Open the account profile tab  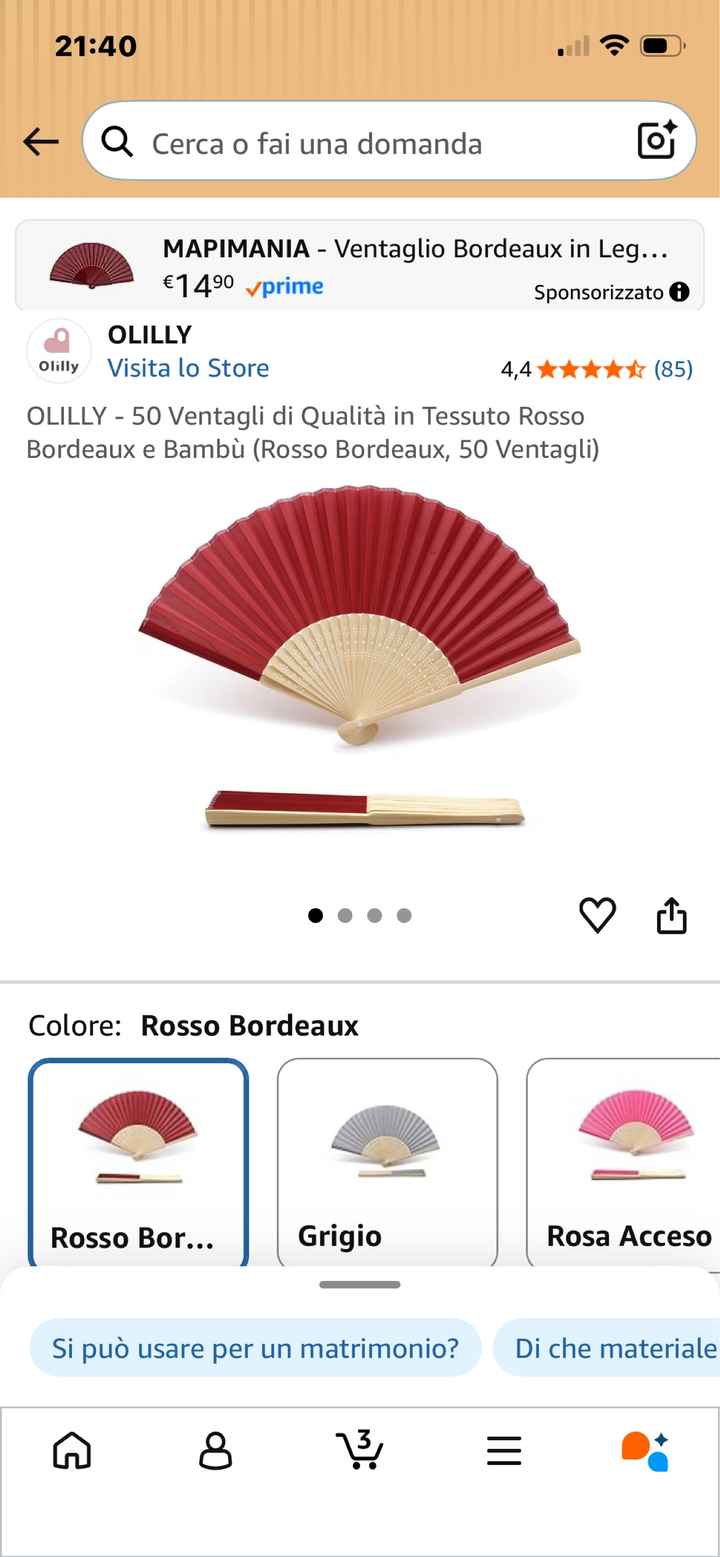pyautogui.click(x=216, y=1450)
